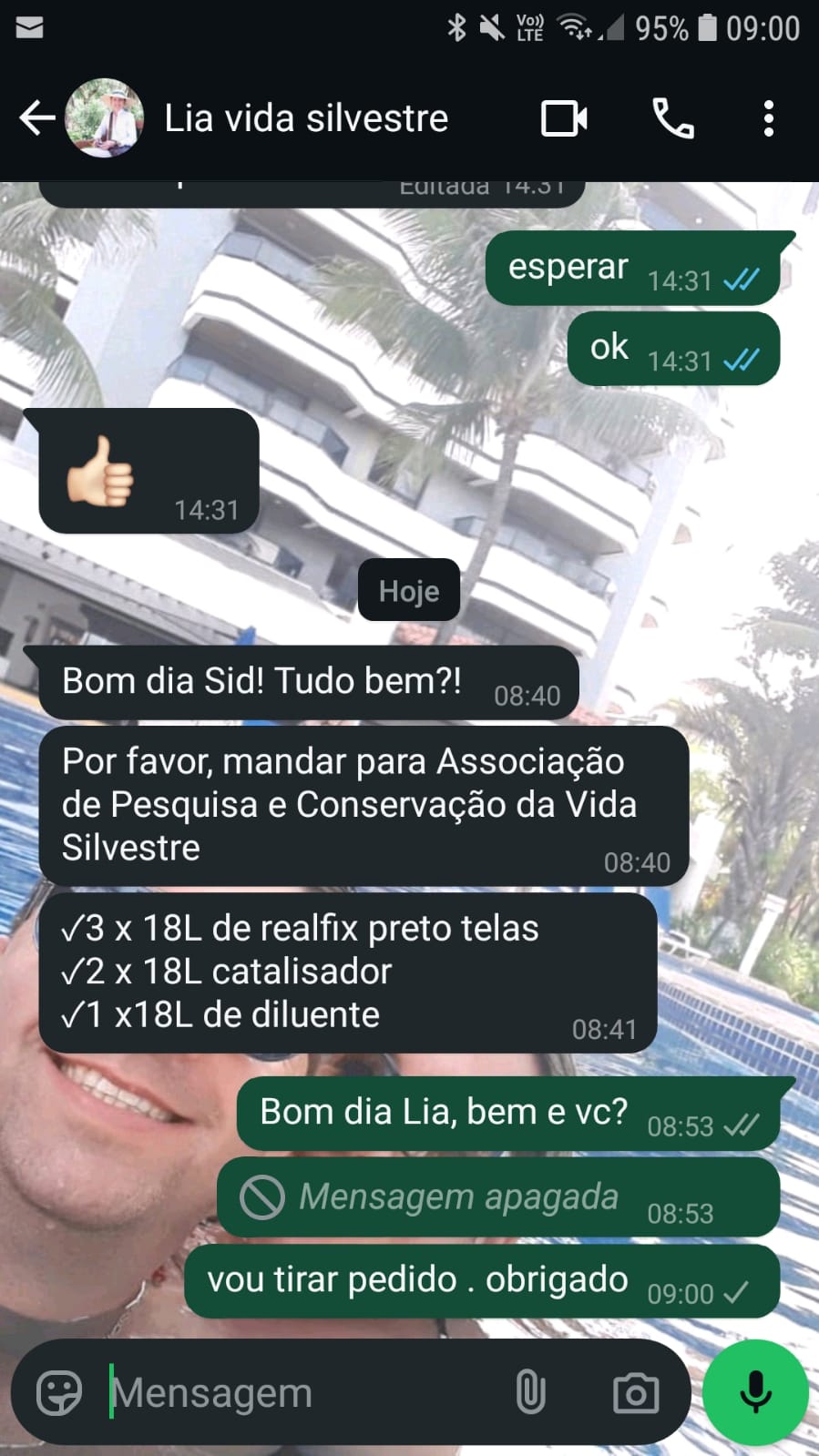Start a voice call with Lia

point(673,118)
